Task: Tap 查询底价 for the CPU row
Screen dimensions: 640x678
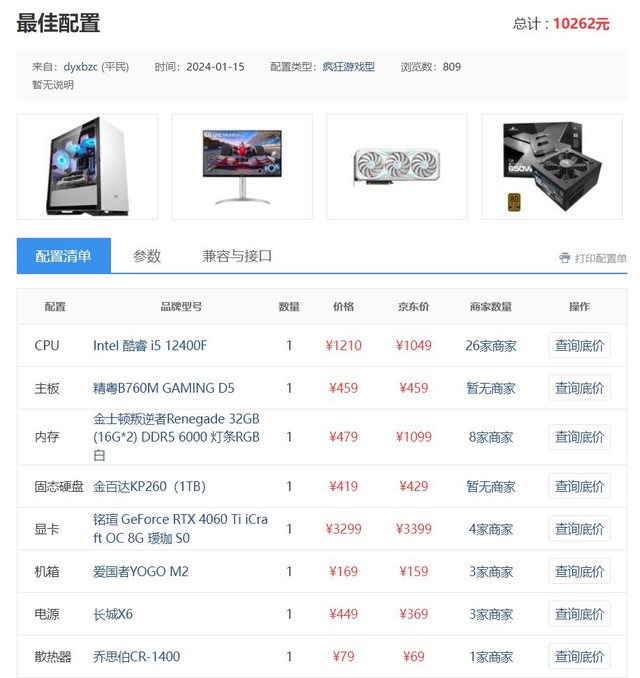Action: [579, 346]
